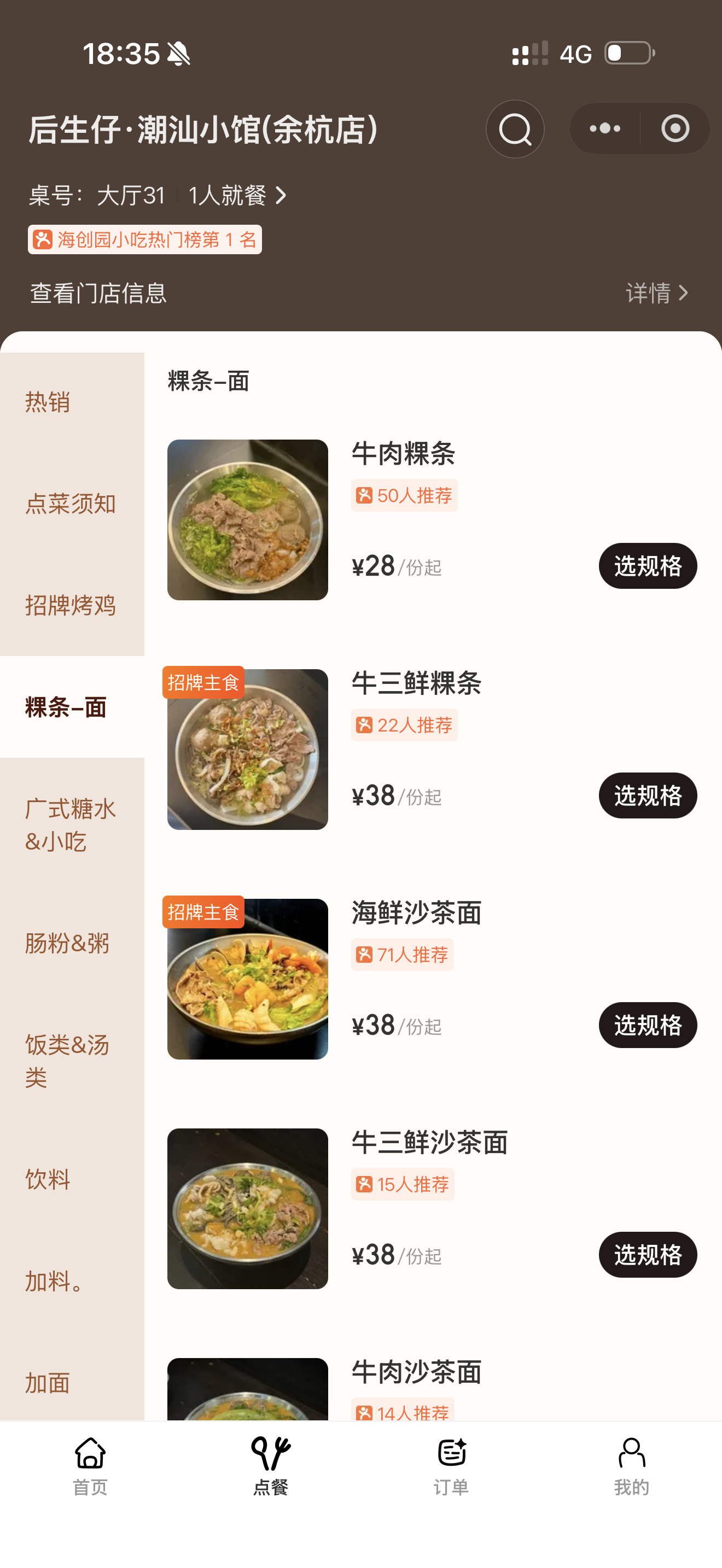This screenshot has width=722, height=1568.
Task: Open the 牛肉粿条 dish photo
Action: pos(247,520)
